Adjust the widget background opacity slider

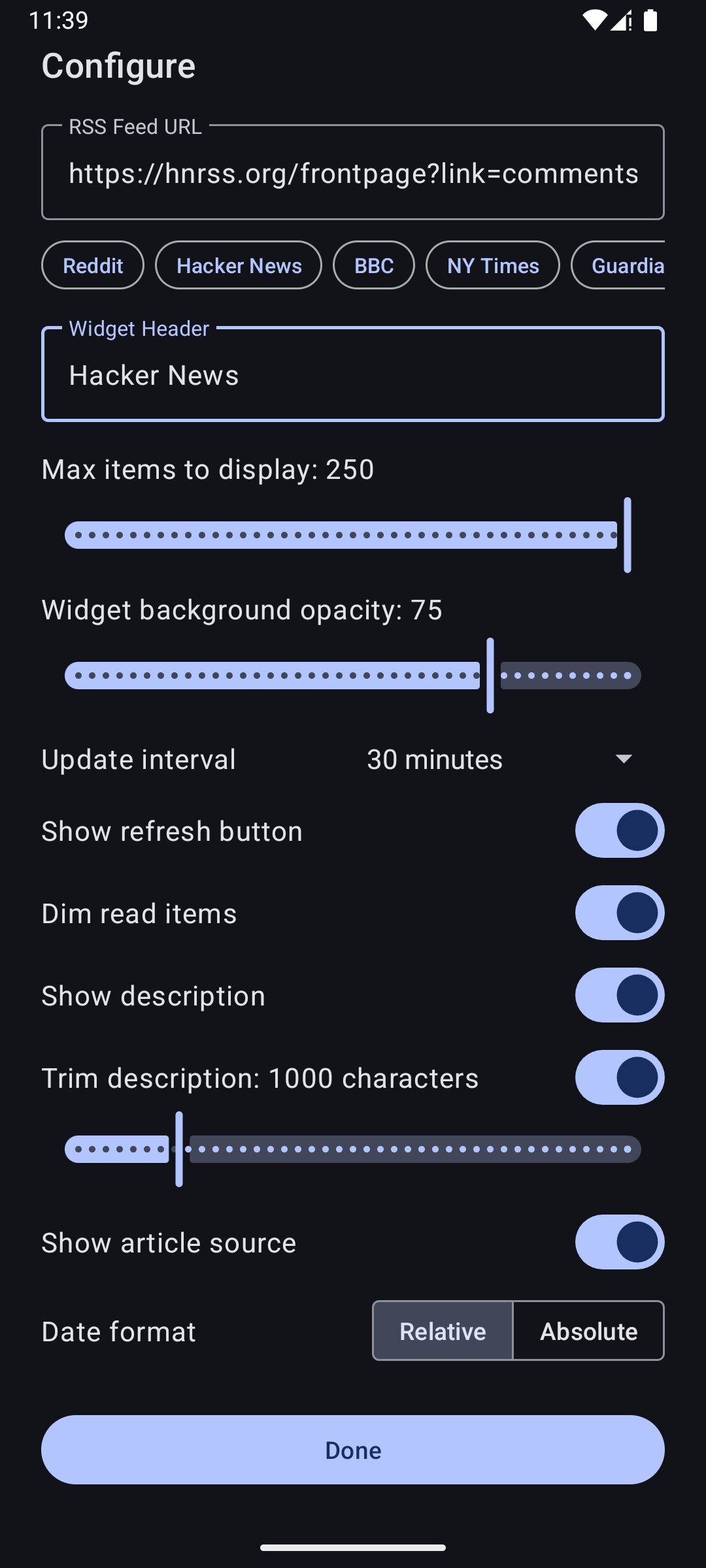coord(353,676)
